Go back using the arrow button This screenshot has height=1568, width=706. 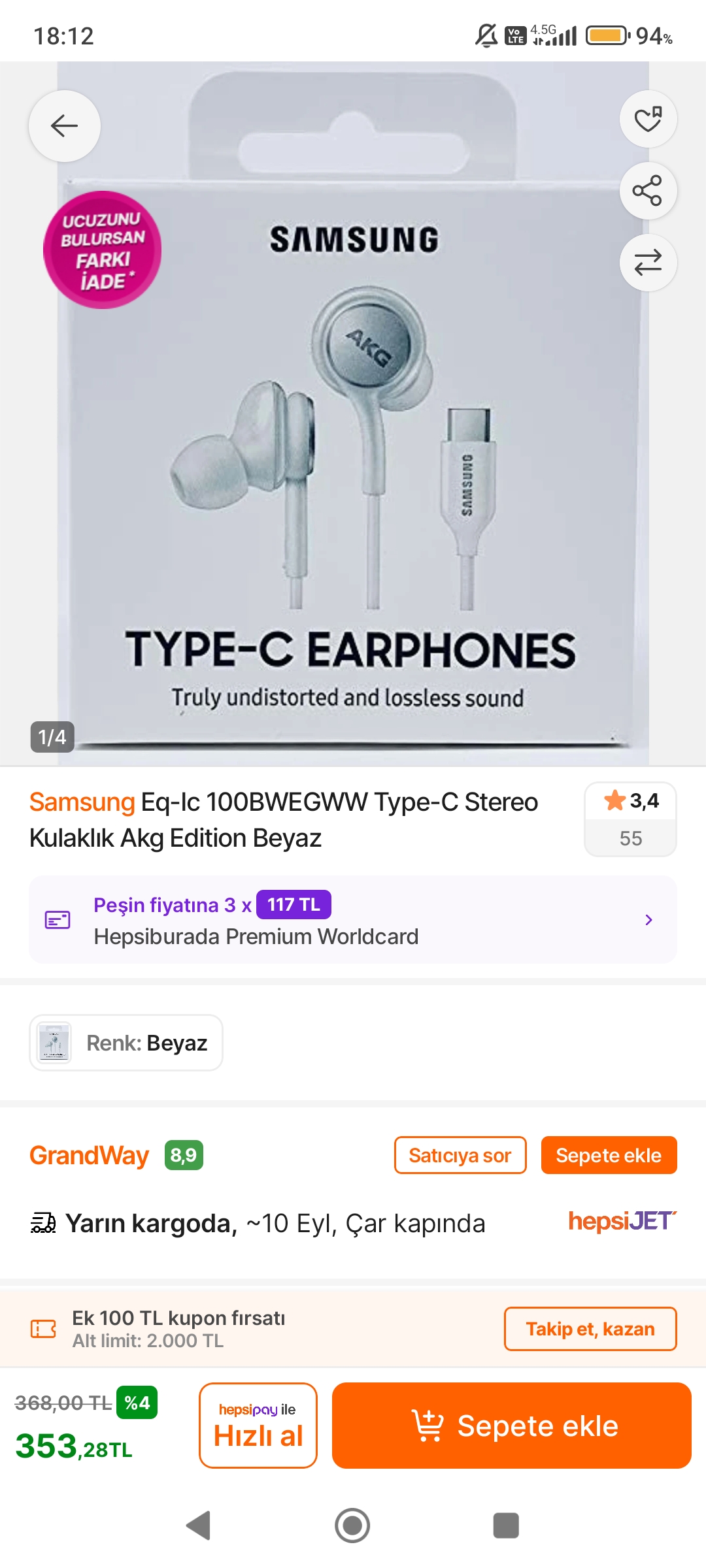[64, 125]
